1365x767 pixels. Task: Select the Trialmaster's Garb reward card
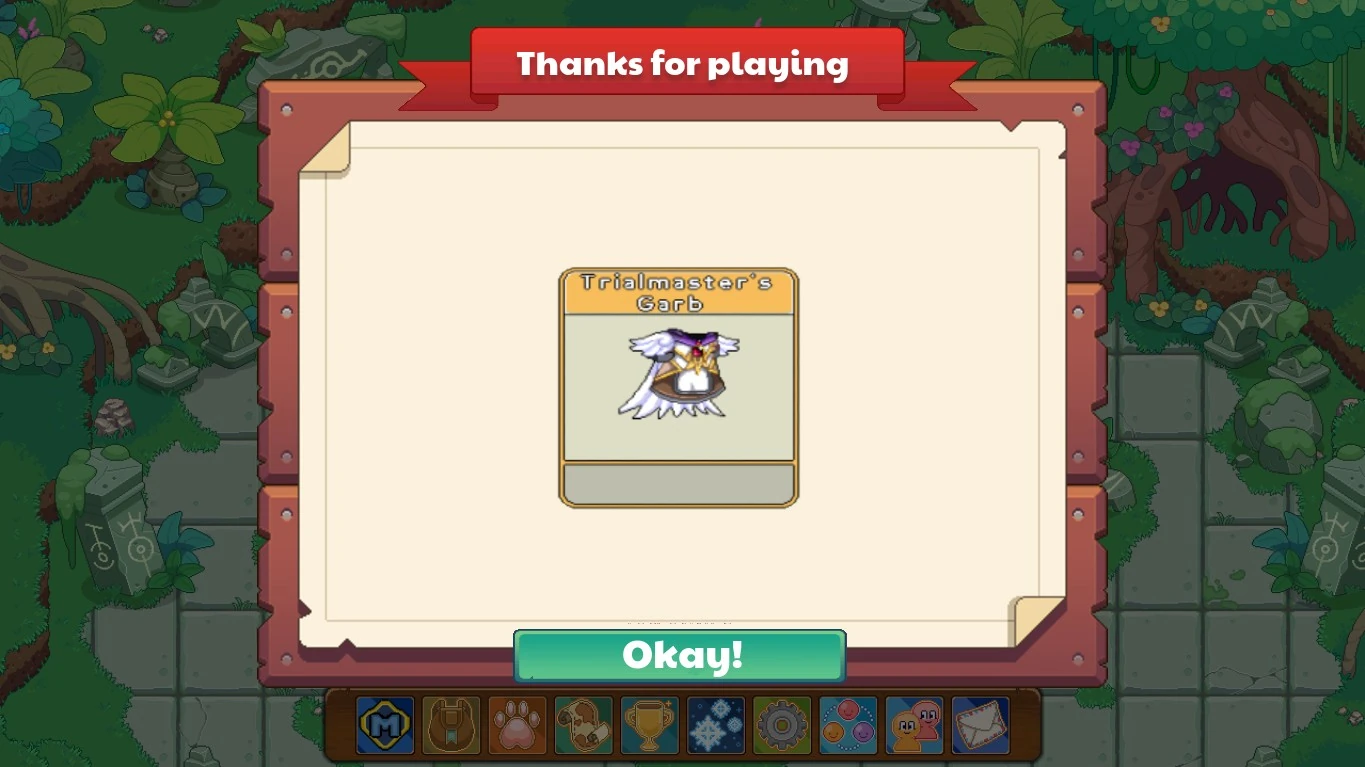pyautogui.click(x=678, y=388)
